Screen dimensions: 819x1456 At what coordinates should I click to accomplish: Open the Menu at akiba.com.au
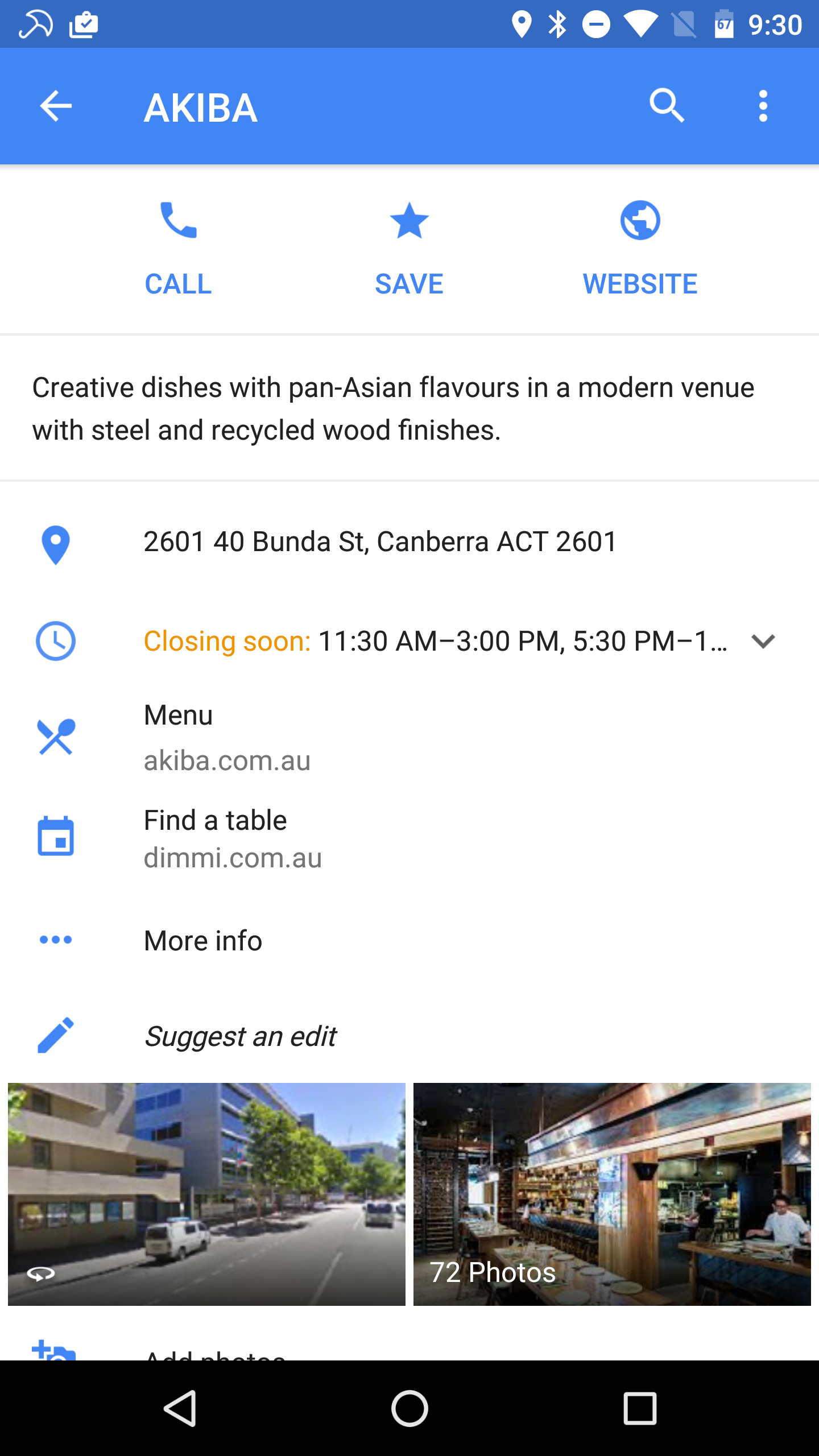[x=409, y=737]
